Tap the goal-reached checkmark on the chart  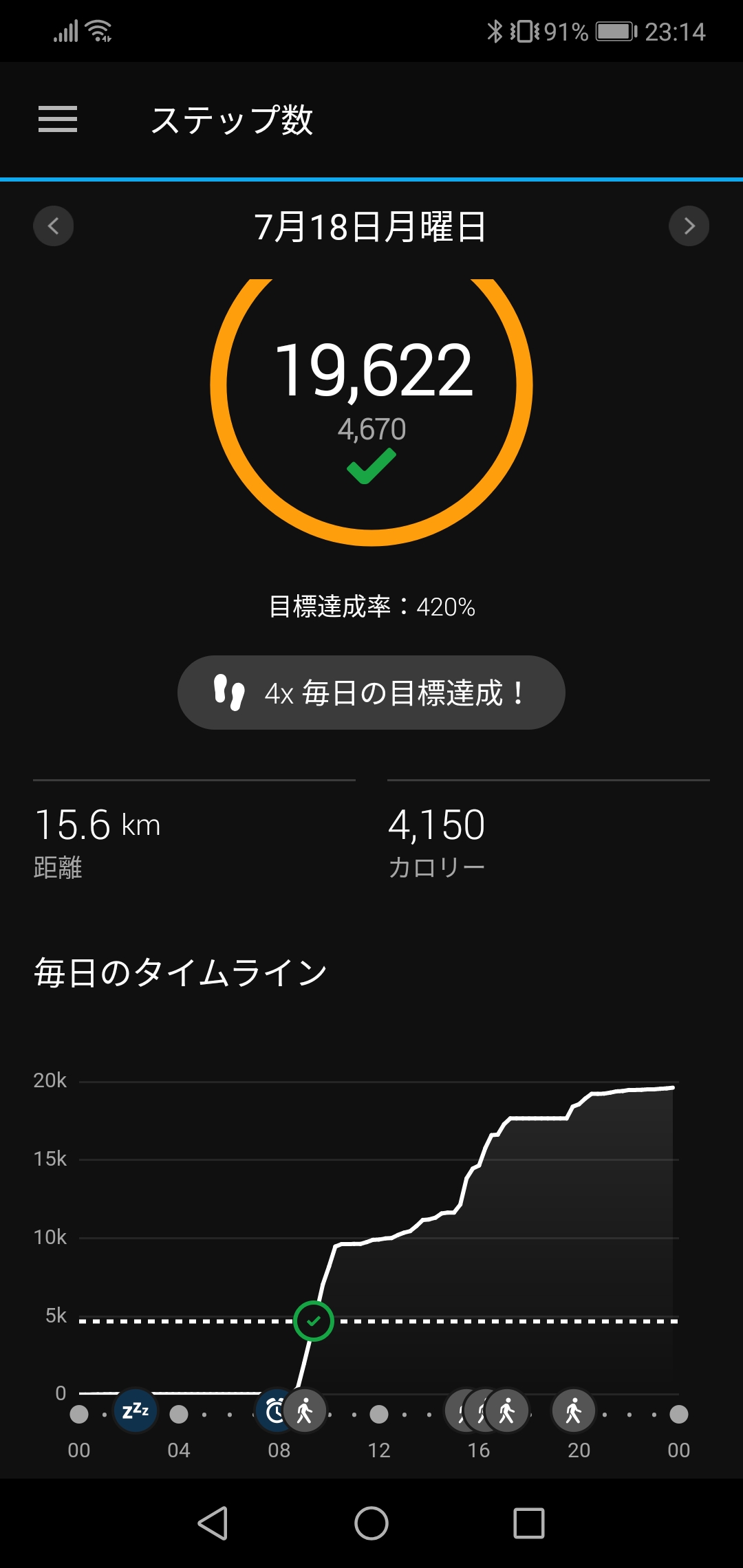coord(314,1321)
